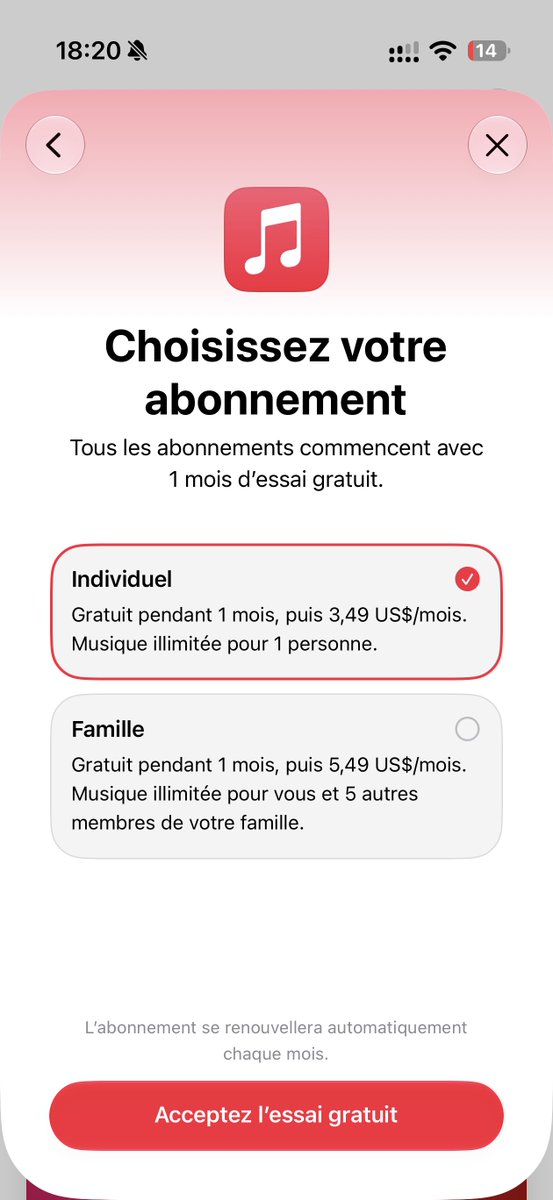Viewport: 553px width, 1200px height.
Task: Go back with the arrow button
Action: [x=55, y=145]
